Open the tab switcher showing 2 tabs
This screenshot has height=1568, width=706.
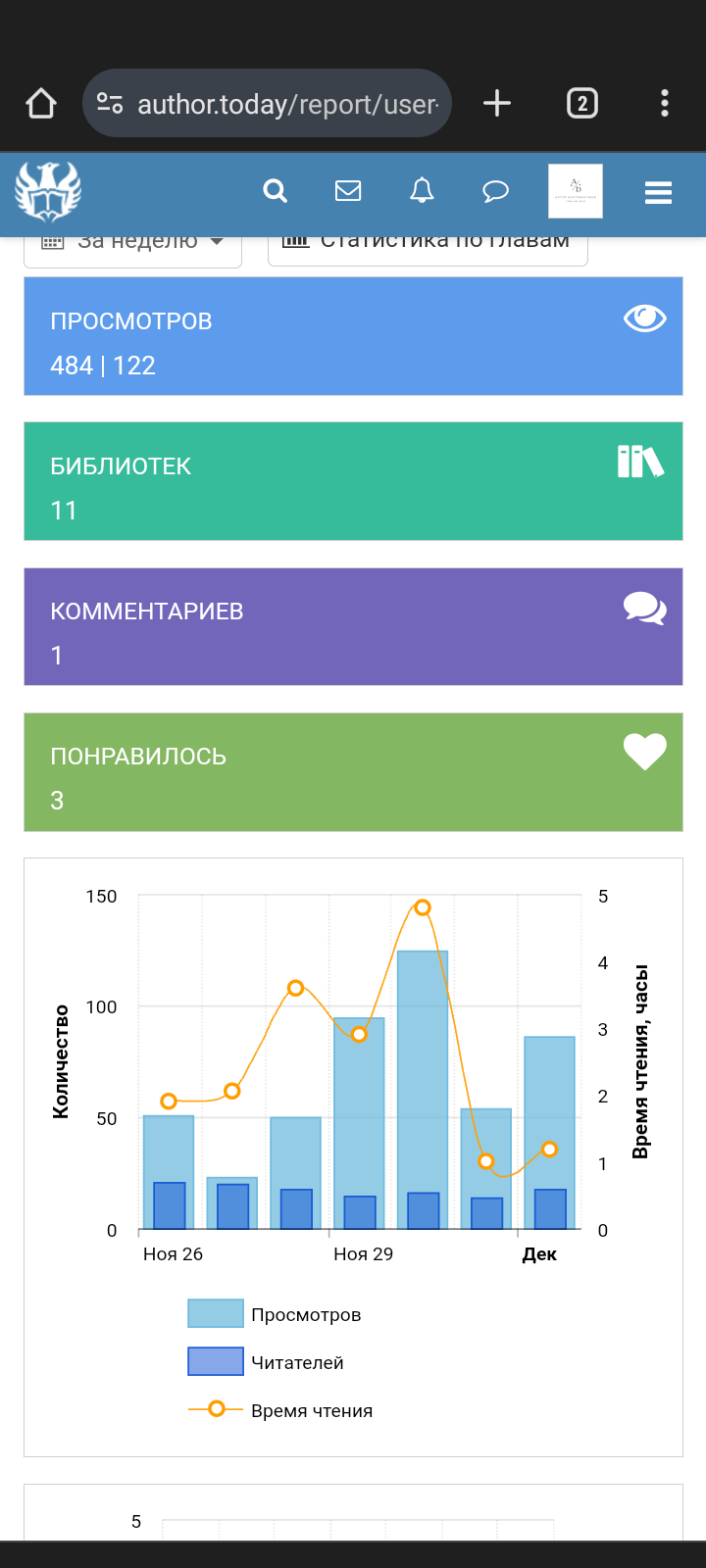pyautogui.click(x=581, y=103)
